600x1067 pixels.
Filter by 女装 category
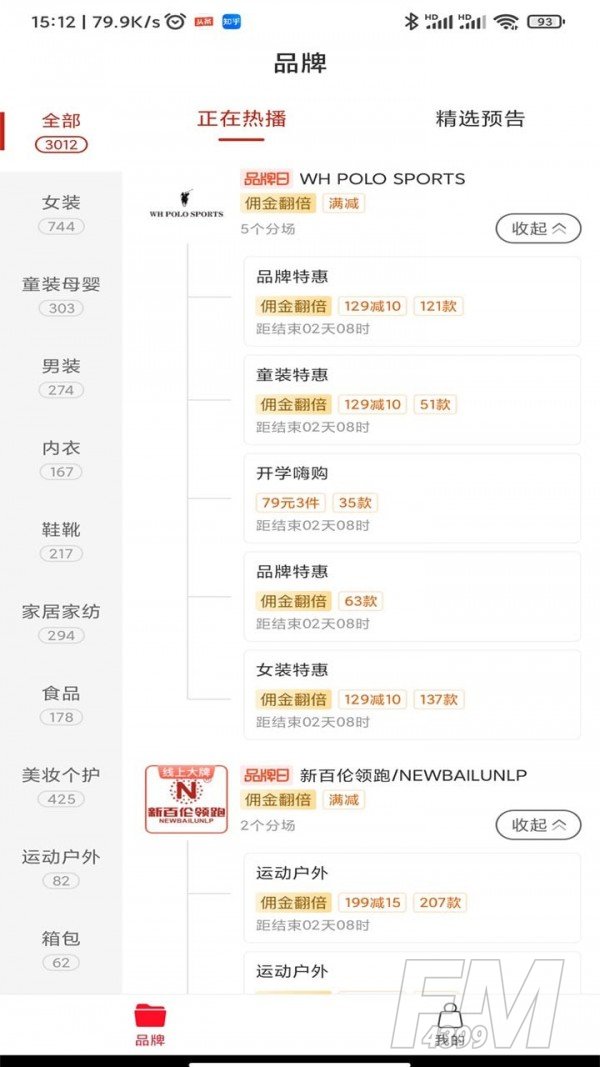[x=61, y=212]
